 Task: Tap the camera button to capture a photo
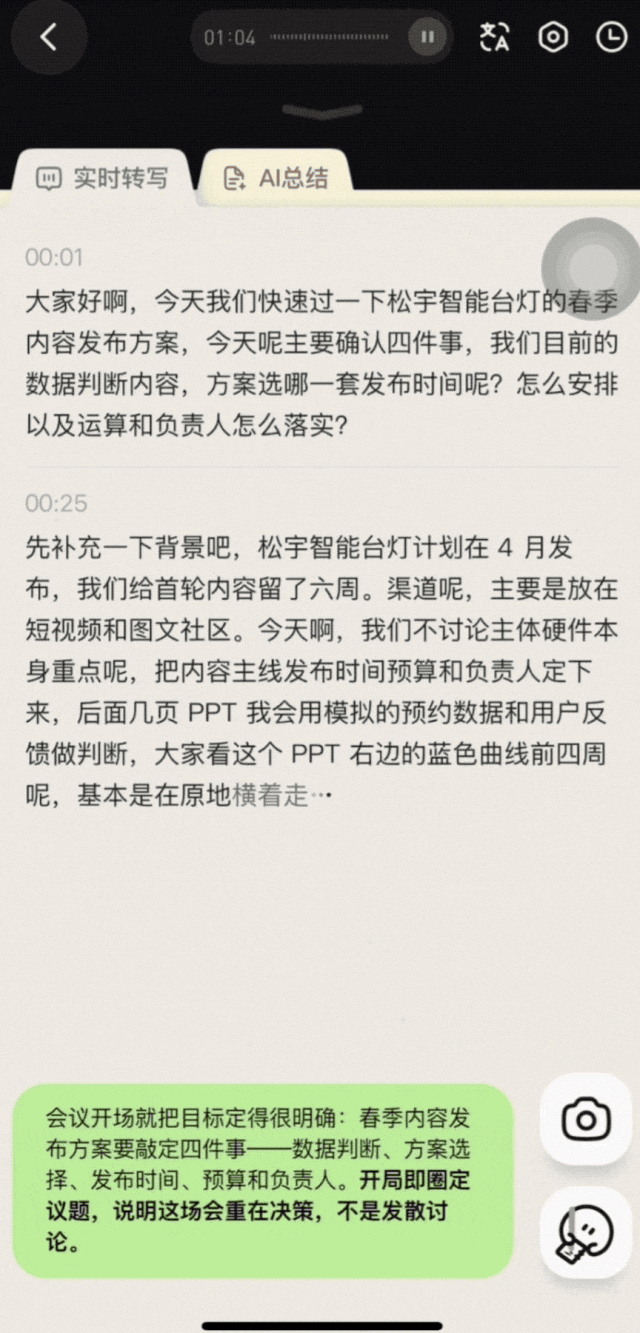click(586, 1118)
